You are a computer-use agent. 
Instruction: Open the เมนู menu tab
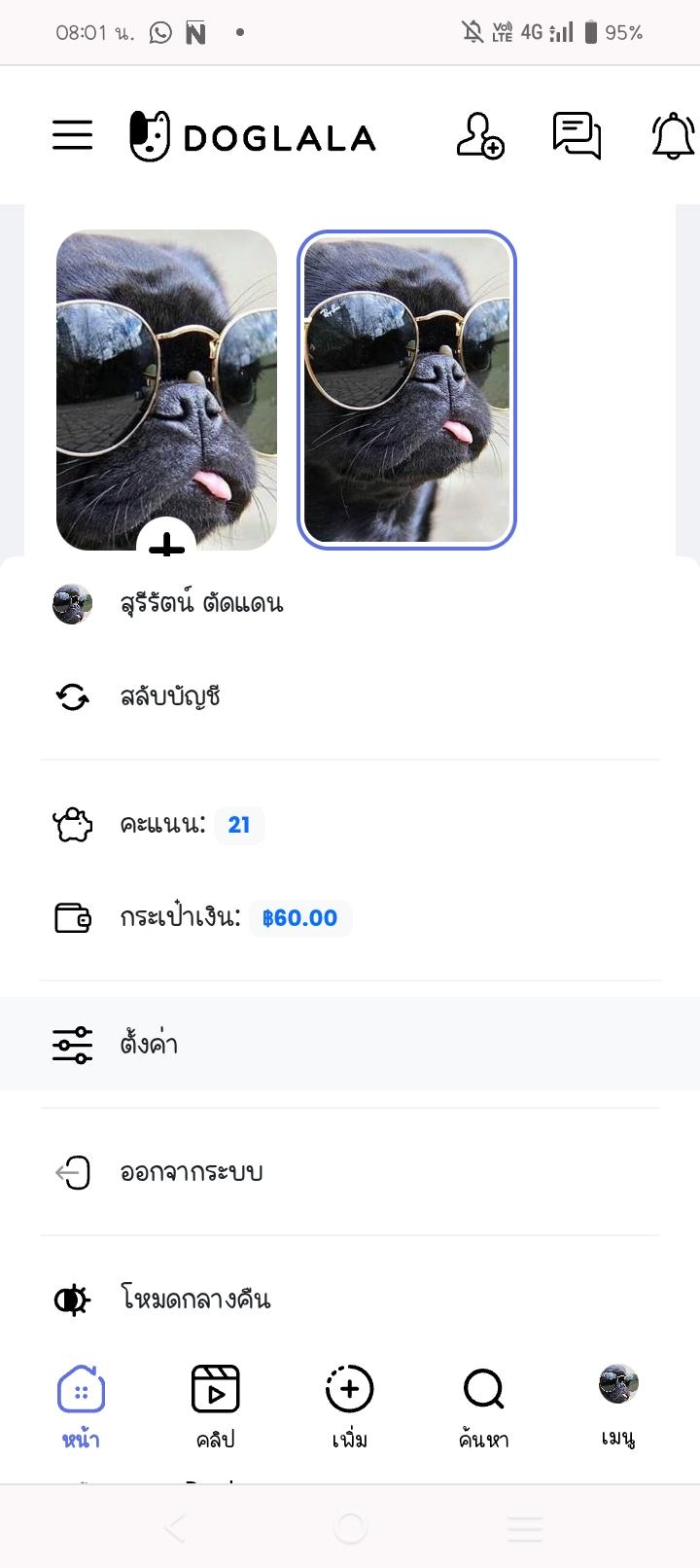[x=618, y=1407]
